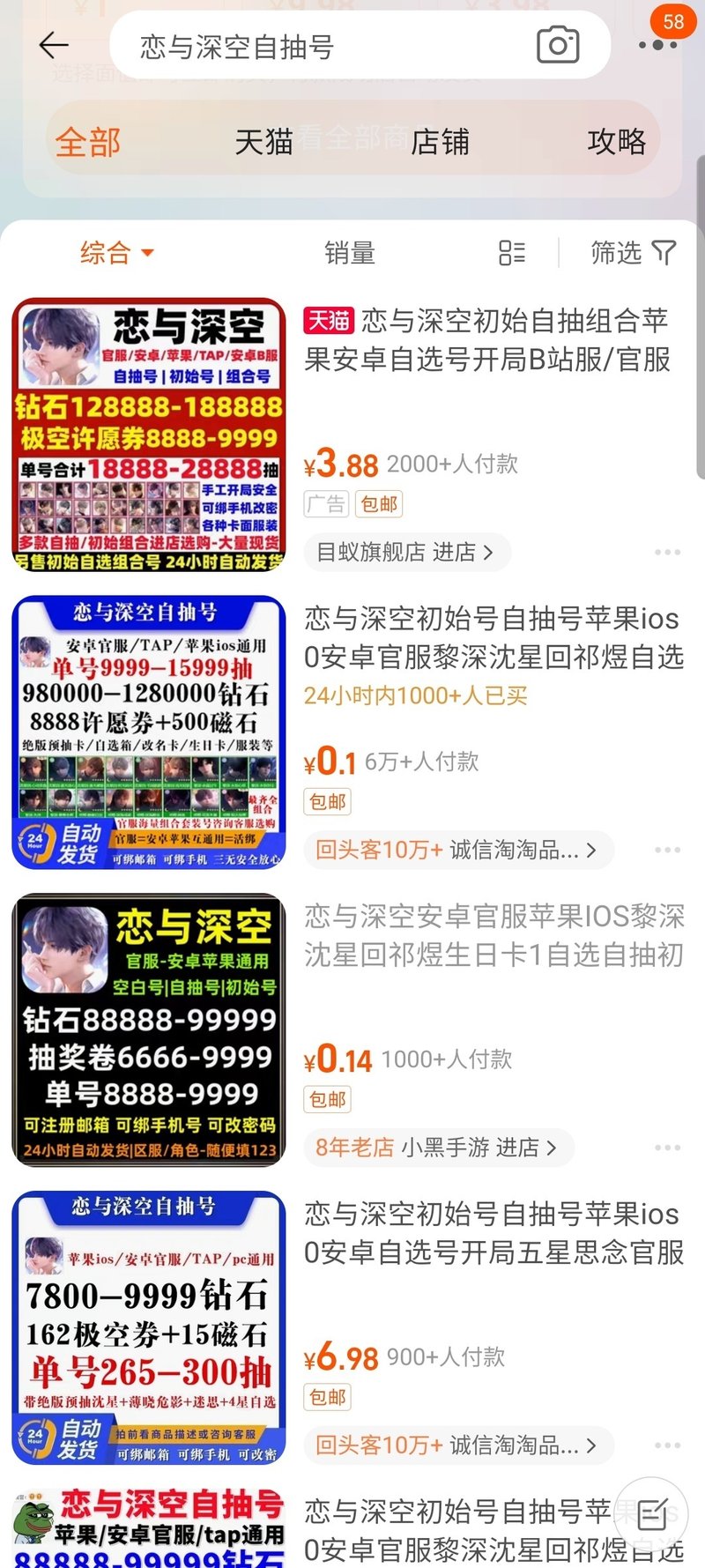Toggle the list/grid layout view

pos(512,254)
